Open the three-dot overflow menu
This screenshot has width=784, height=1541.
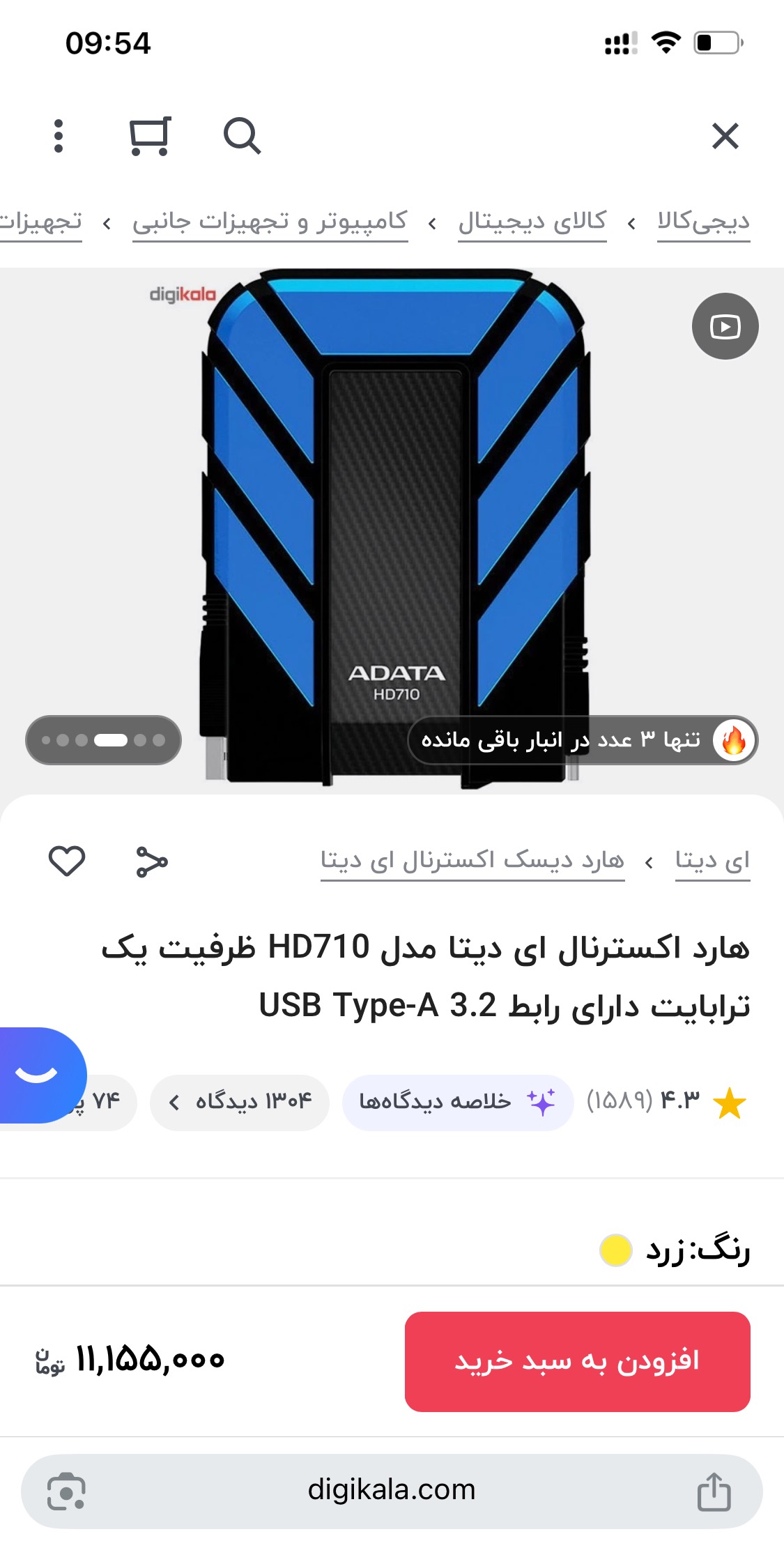59,136
